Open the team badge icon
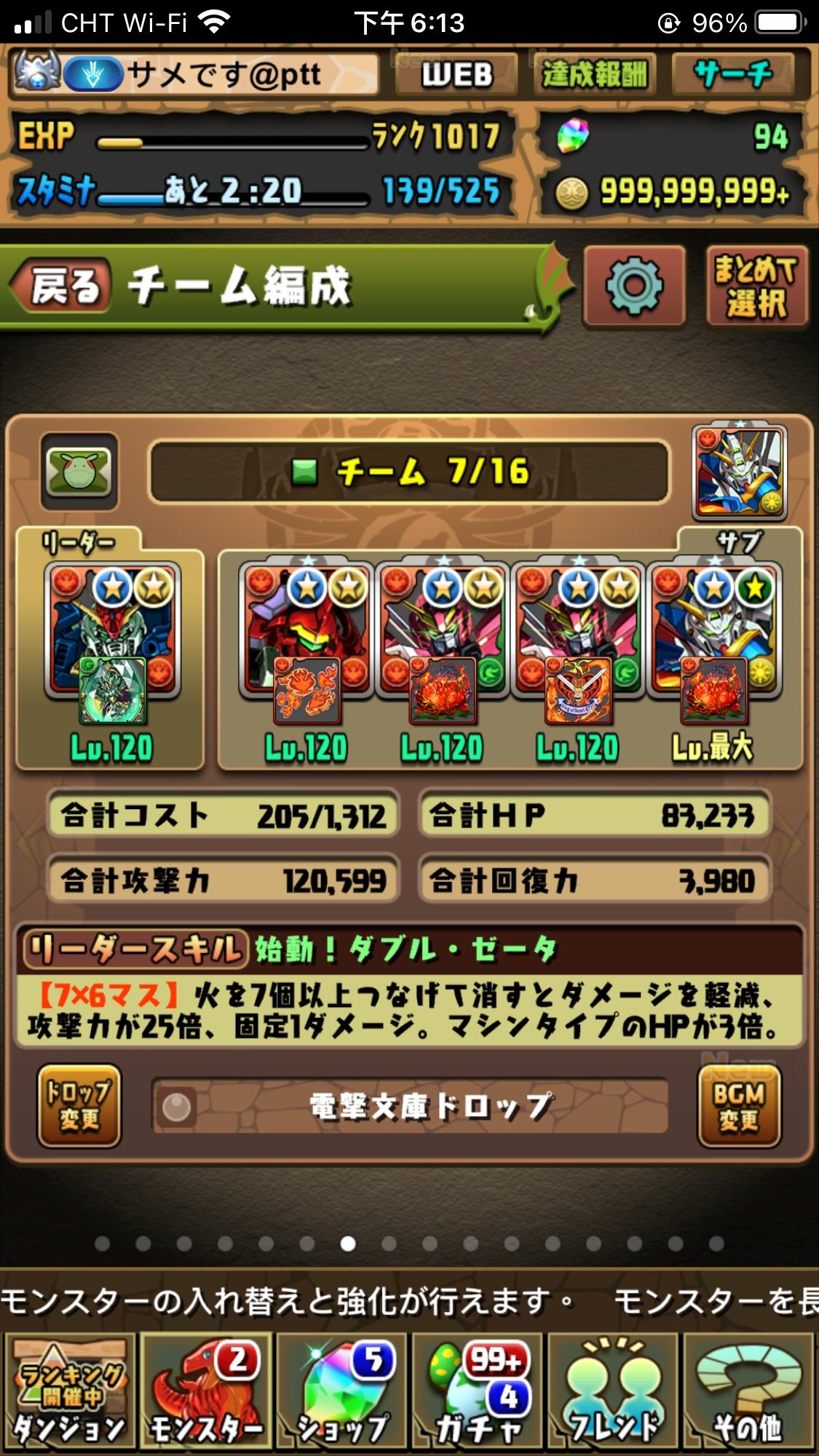The height and width of the screenshot is (1456, 819). tap(79, 472)
